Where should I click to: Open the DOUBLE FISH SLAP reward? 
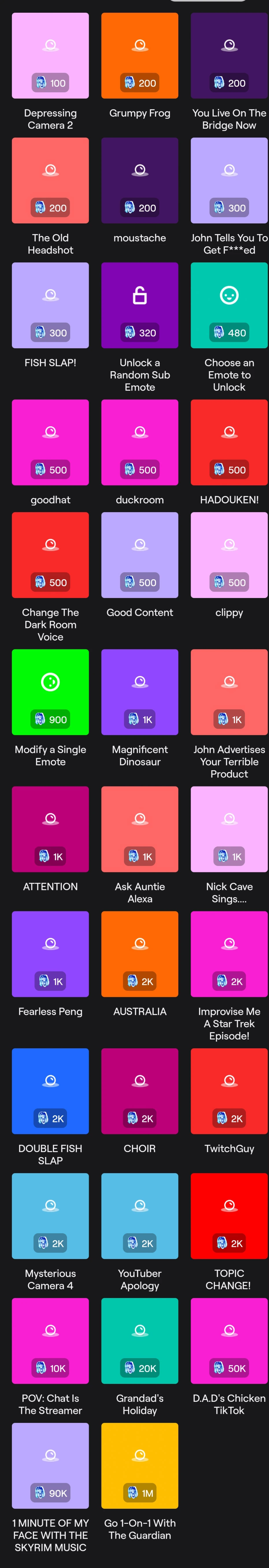[51, 1091]
